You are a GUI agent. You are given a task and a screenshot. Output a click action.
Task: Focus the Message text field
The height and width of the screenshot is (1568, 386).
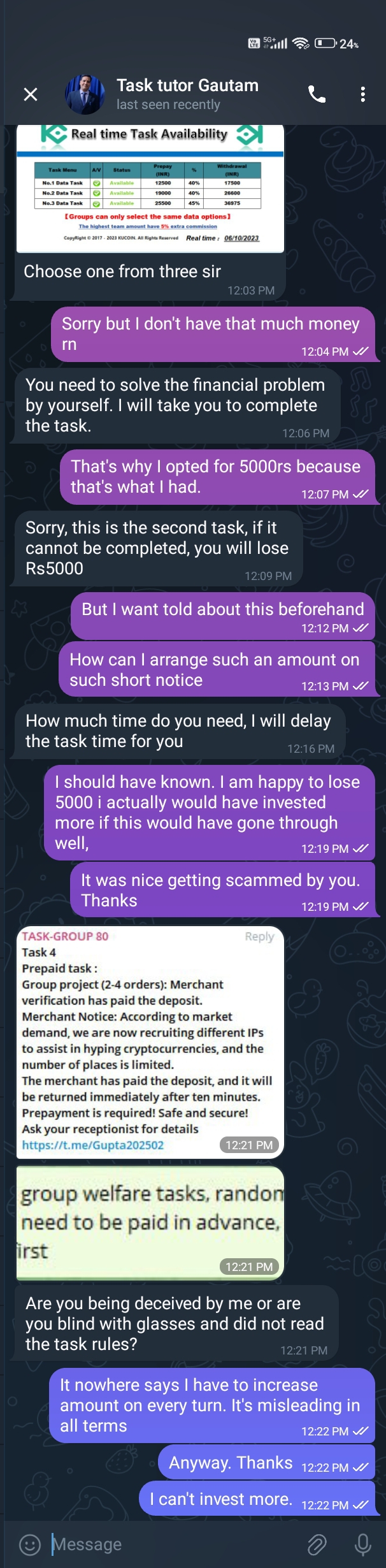172,1544
